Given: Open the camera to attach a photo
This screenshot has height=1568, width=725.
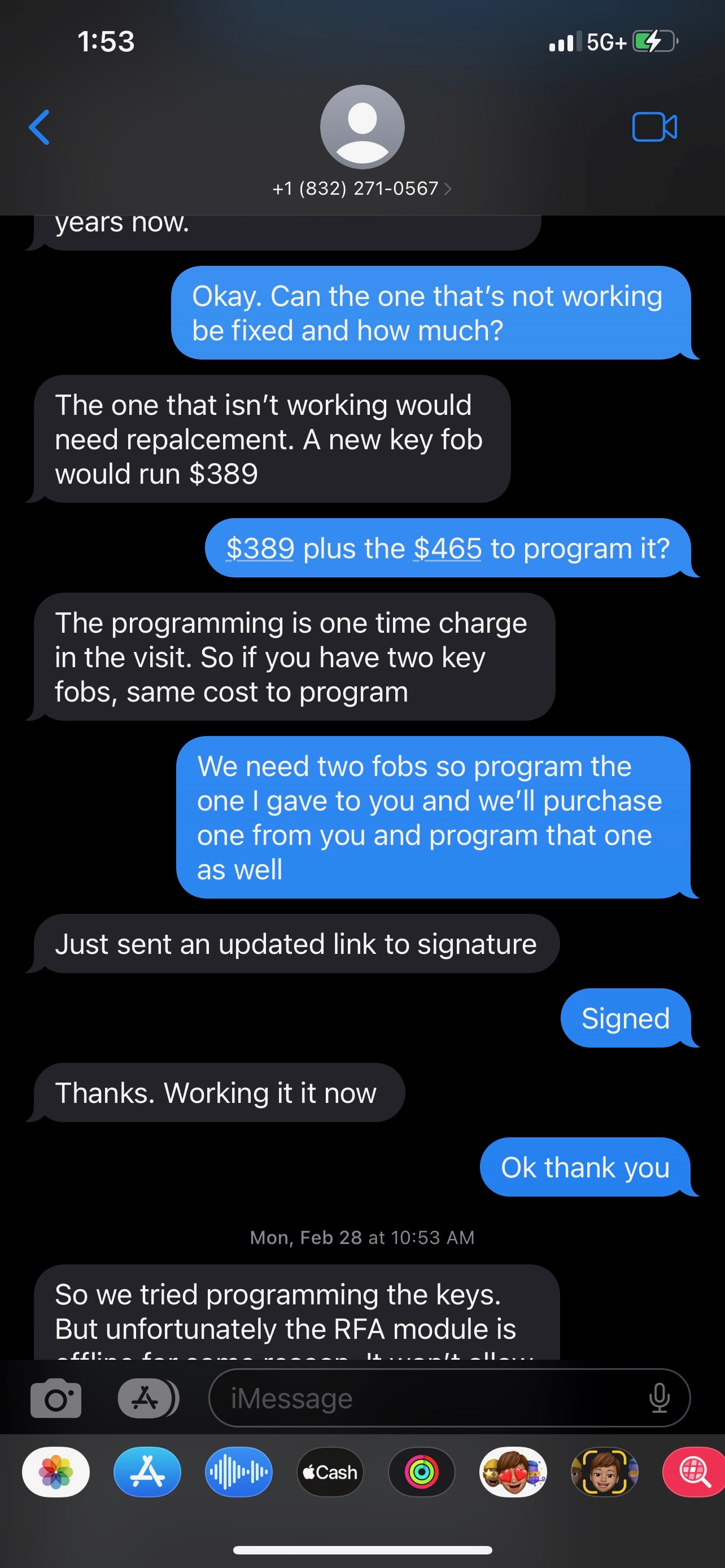Looking at the screenshot, I should pos(56,1399).
